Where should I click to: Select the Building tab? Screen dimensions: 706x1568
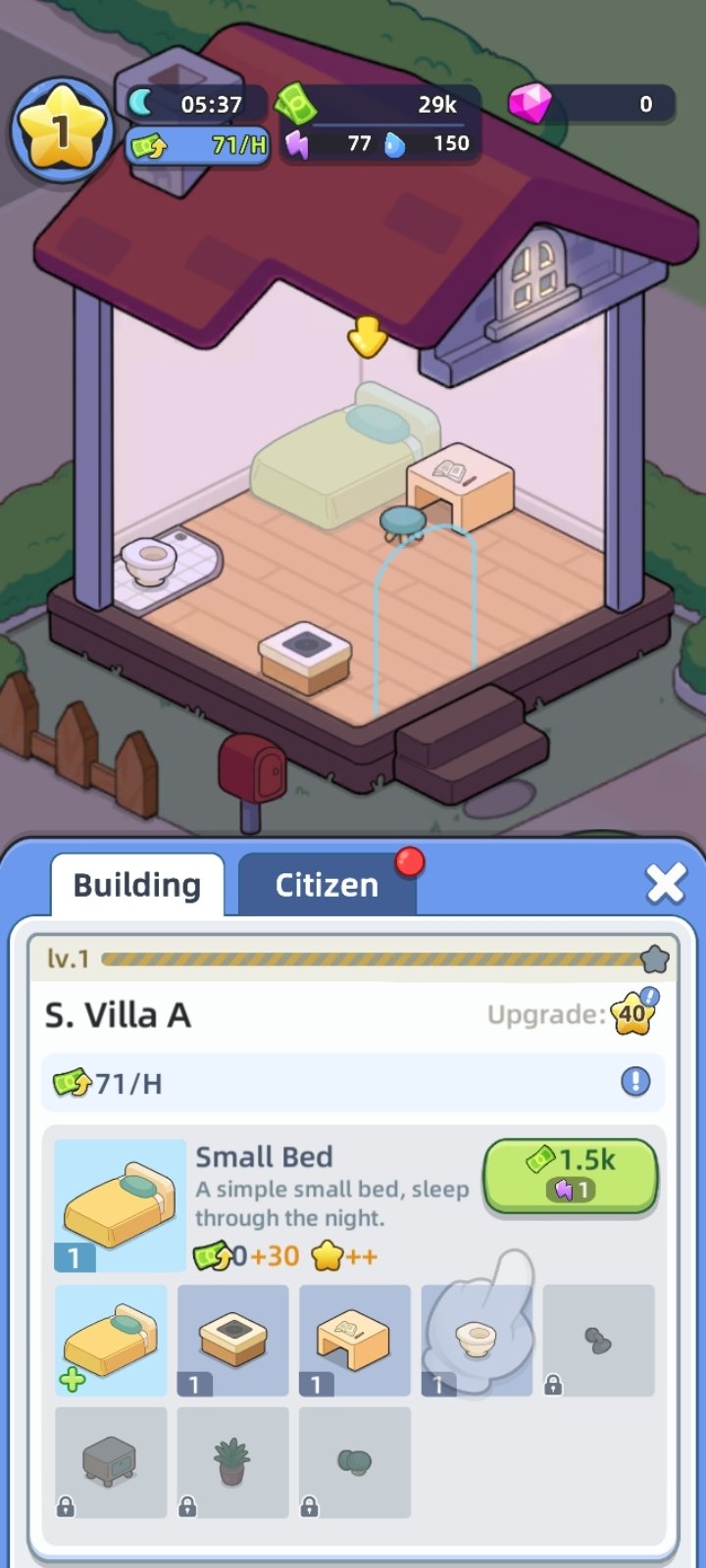click(x=137, y=884)
